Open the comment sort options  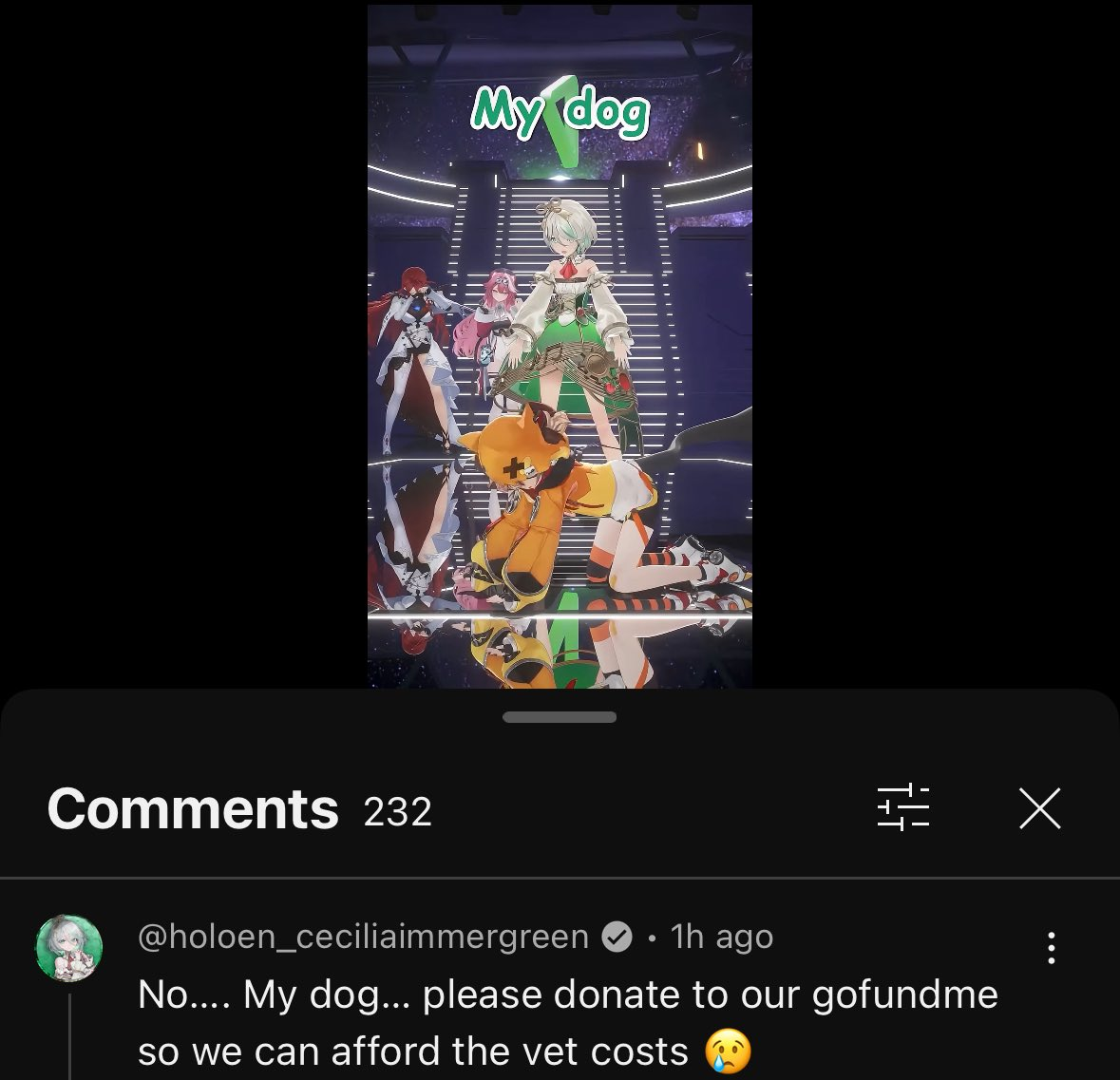902,808
